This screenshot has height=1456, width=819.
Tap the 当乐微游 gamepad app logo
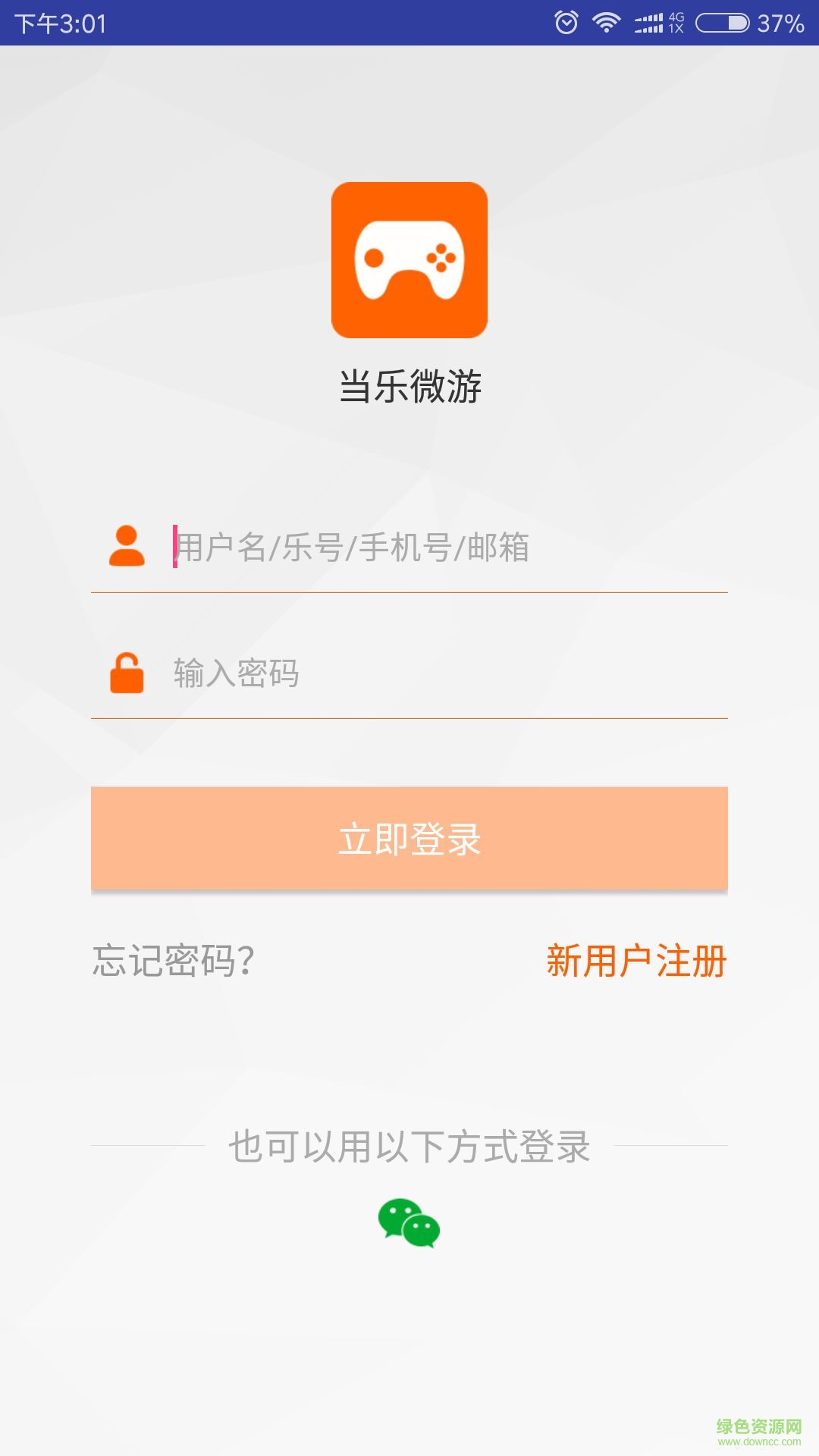(x=409, y=260)
